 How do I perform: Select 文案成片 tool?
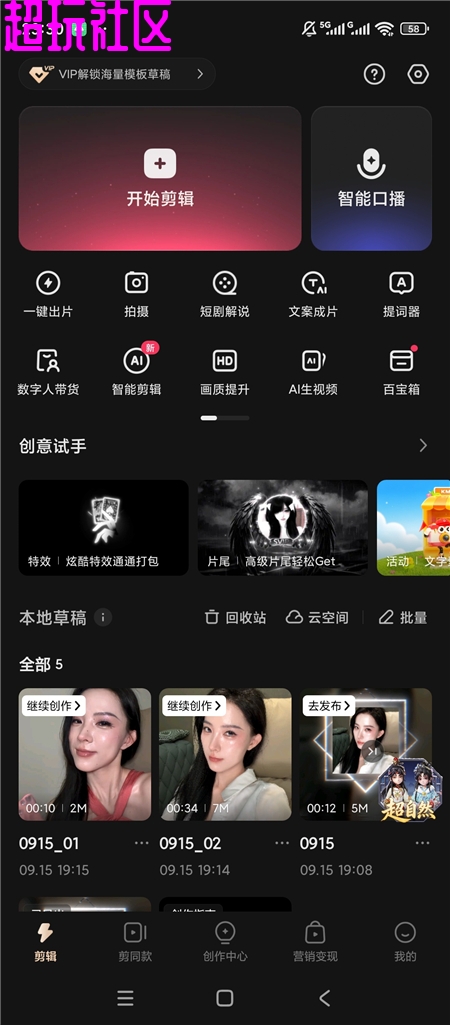click(x=313, y=295)
